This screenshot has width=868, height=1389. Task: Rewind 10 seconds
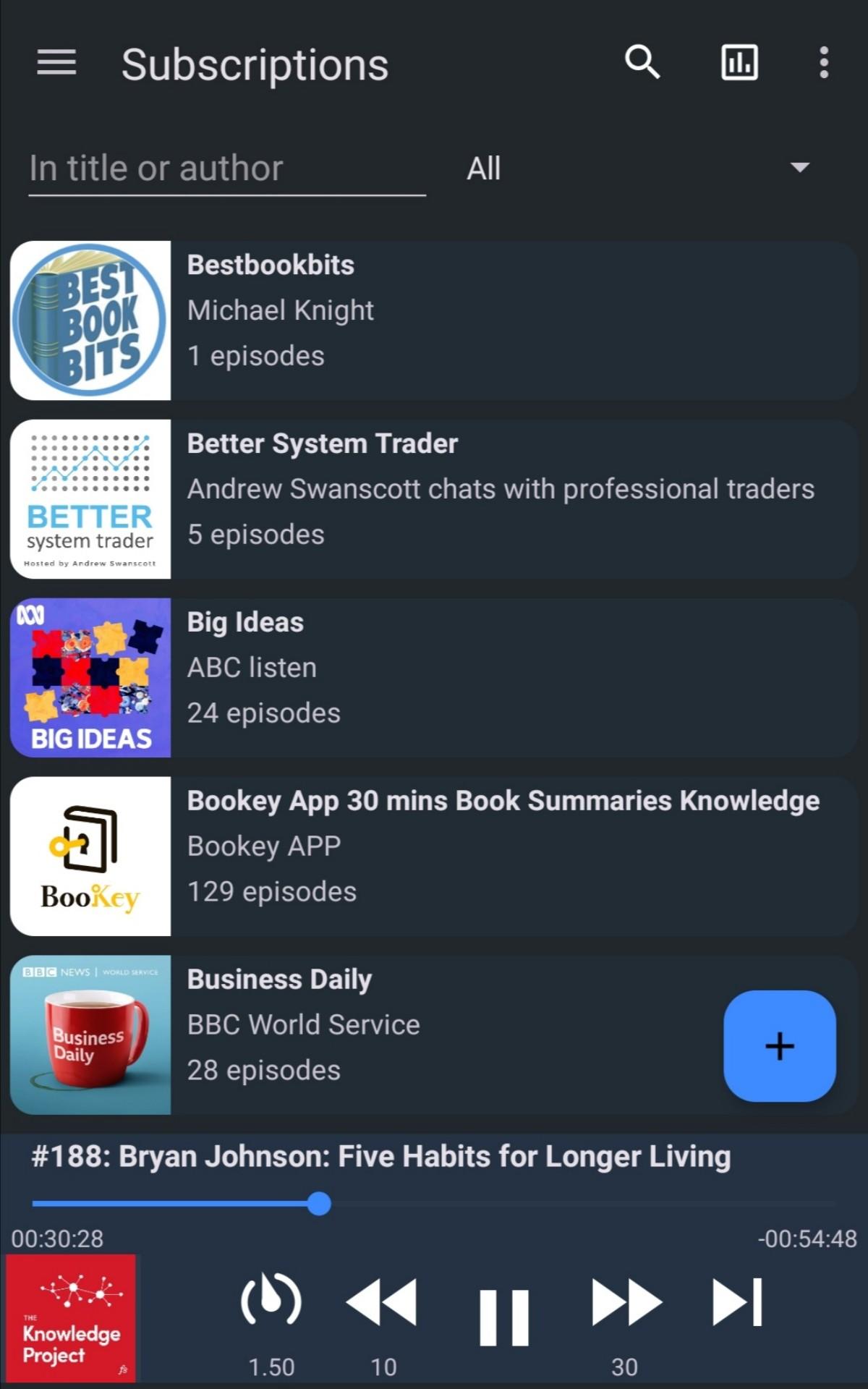[x=382, y=1302]
